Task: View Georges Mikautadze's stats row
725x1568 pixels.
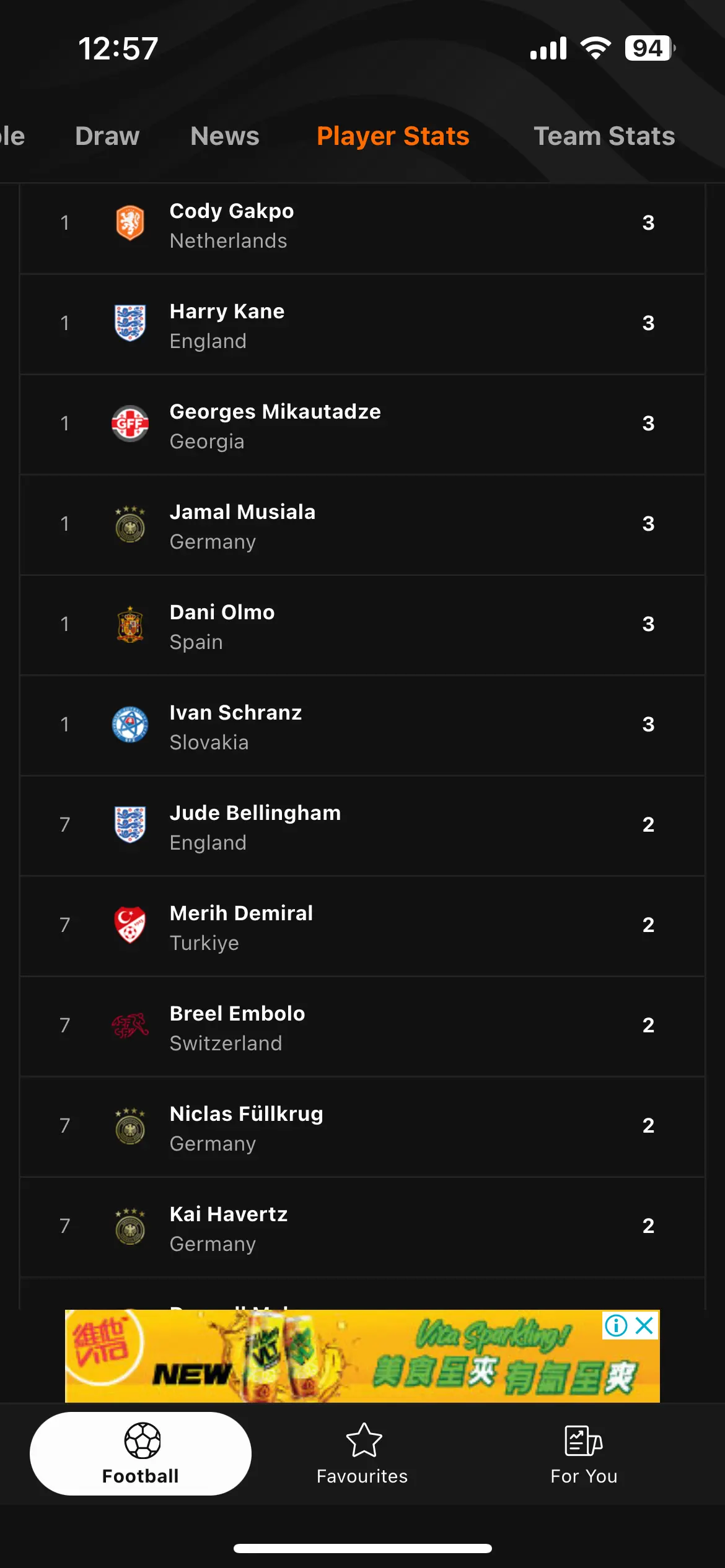Action: (x=362, y=425)
